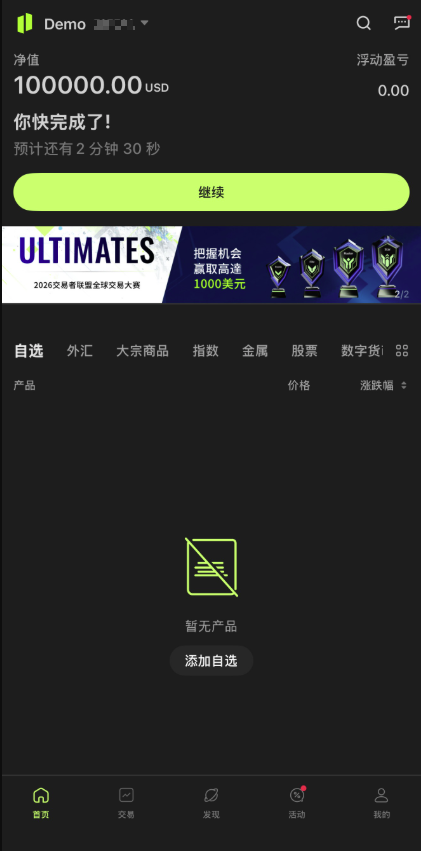Open the search icon in header
The height and width of the screenshot is (851, 421).
[x=363, y=23]
